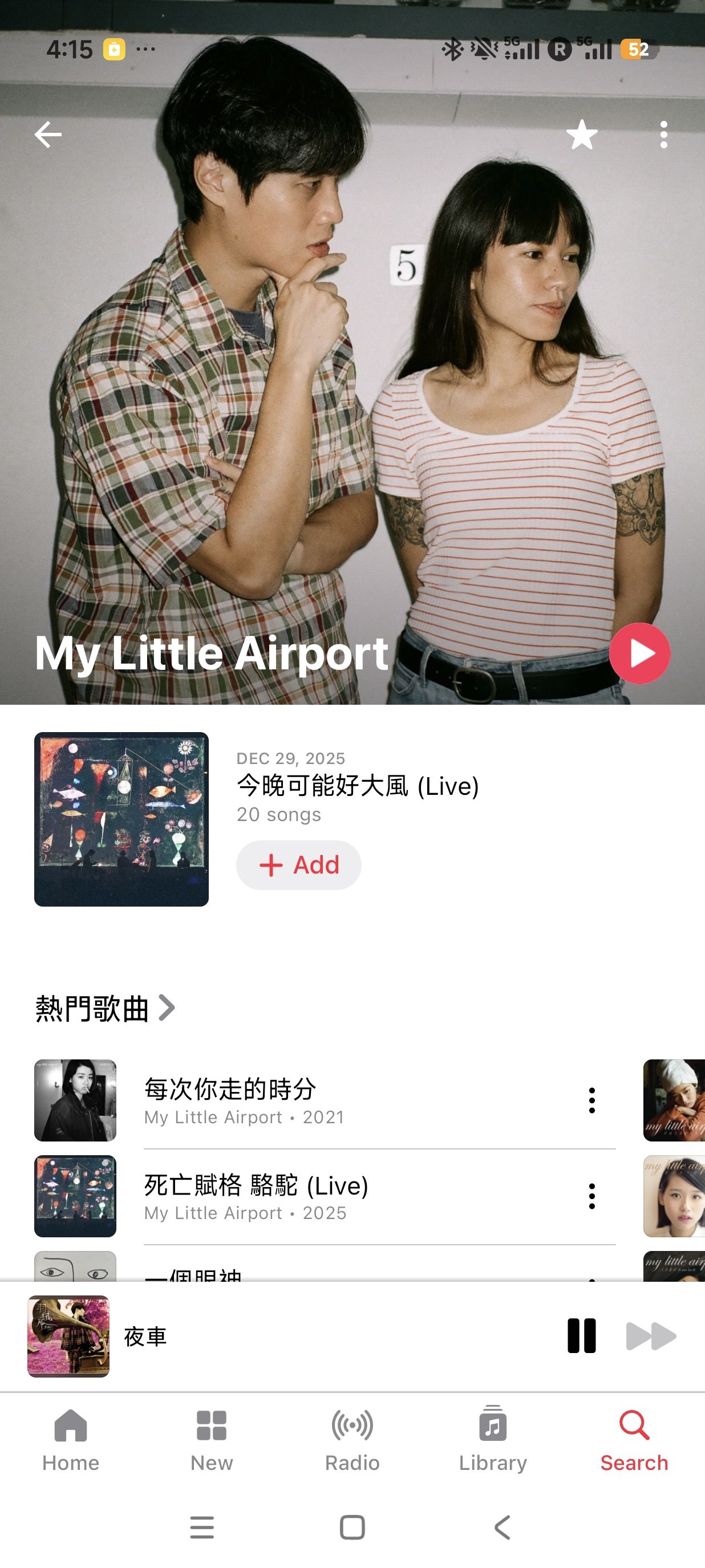This screenshot has width=705, height=1568.
Task: Favorite My Little Airport with the star
Action: 581,135
